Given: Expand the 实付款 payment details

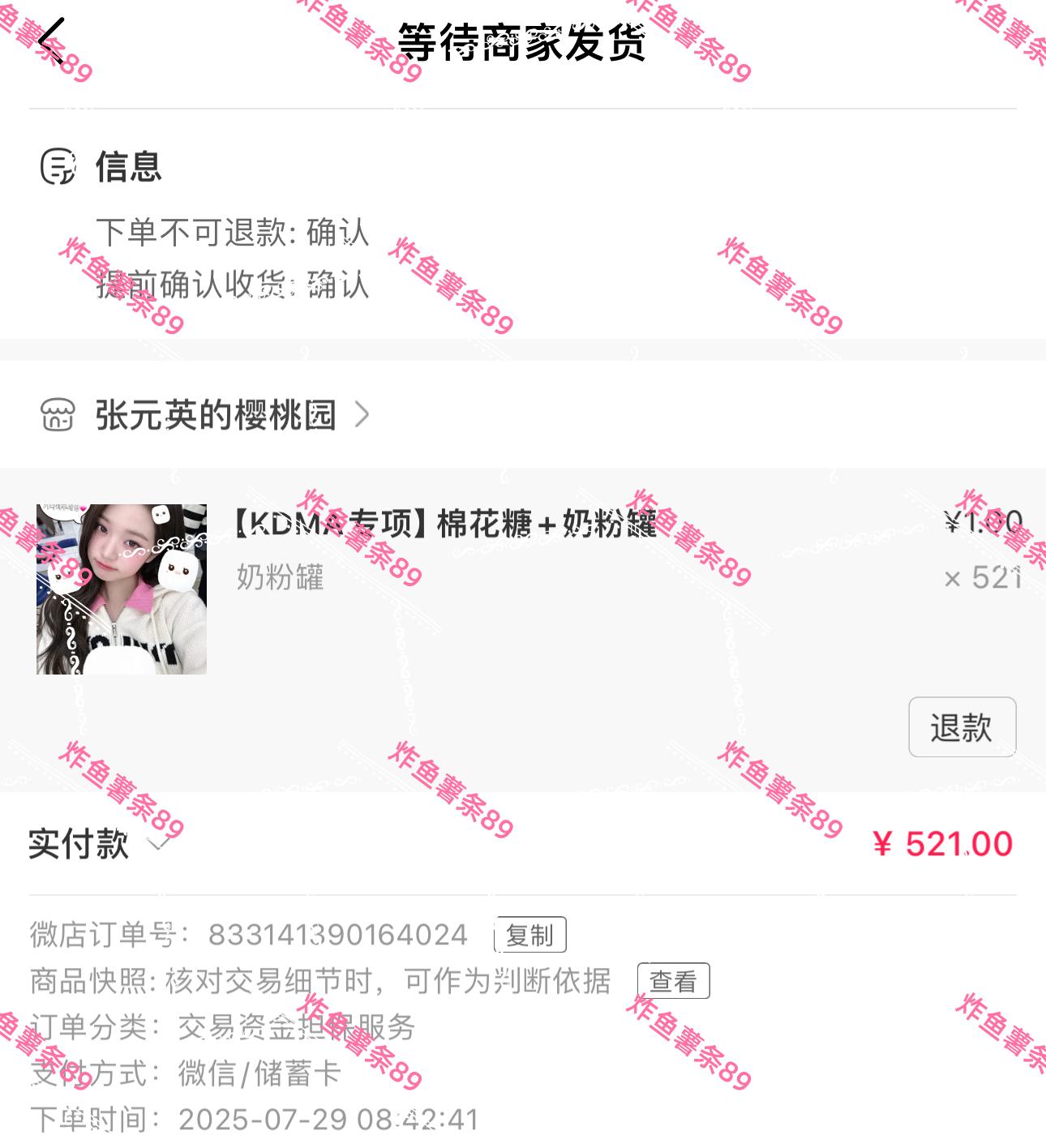Looking at the screenshot, I should 159,844.
